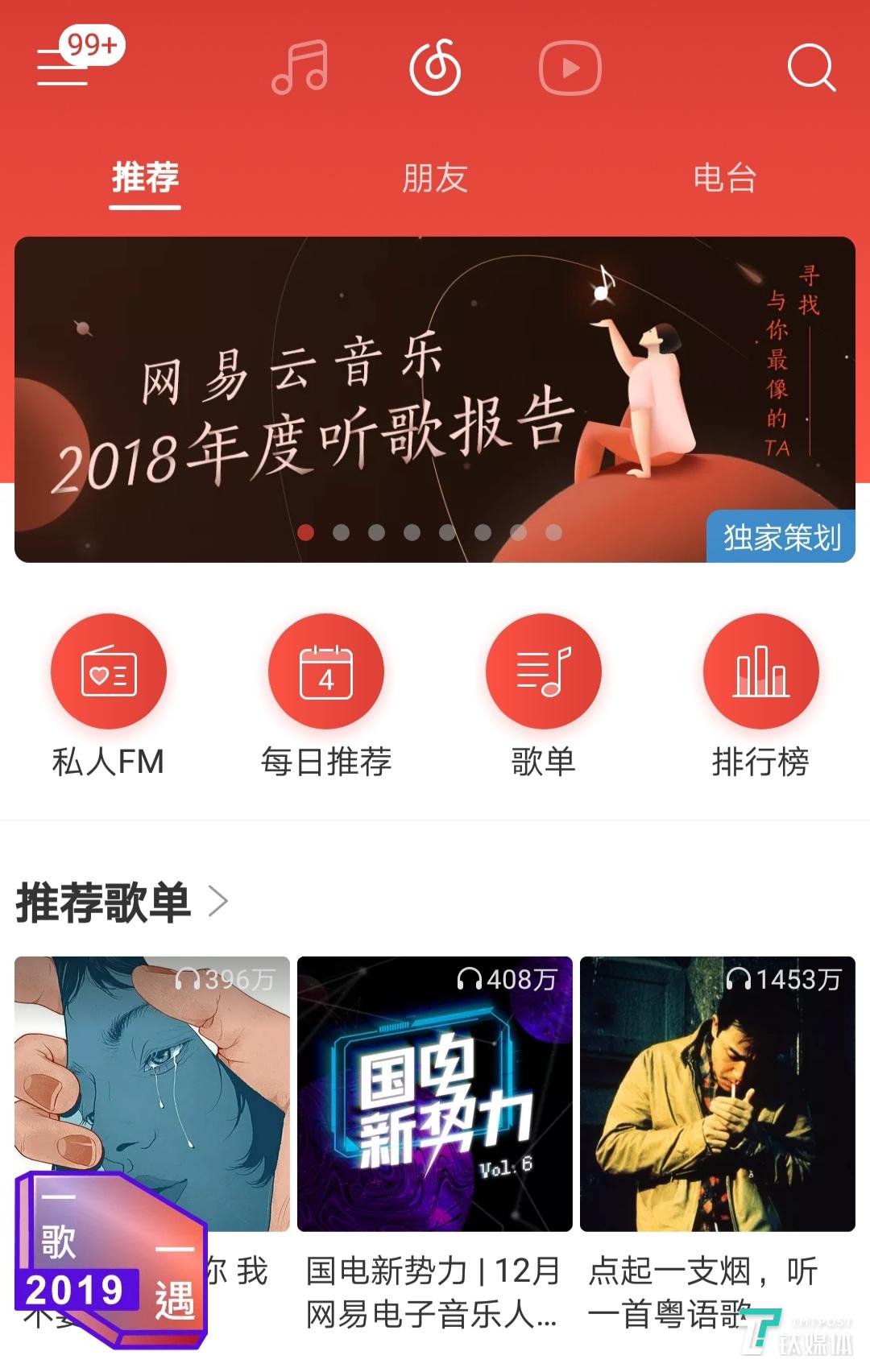Select the music note icon in the top bar
The image size is (870, 1372).
coord(300,69)
